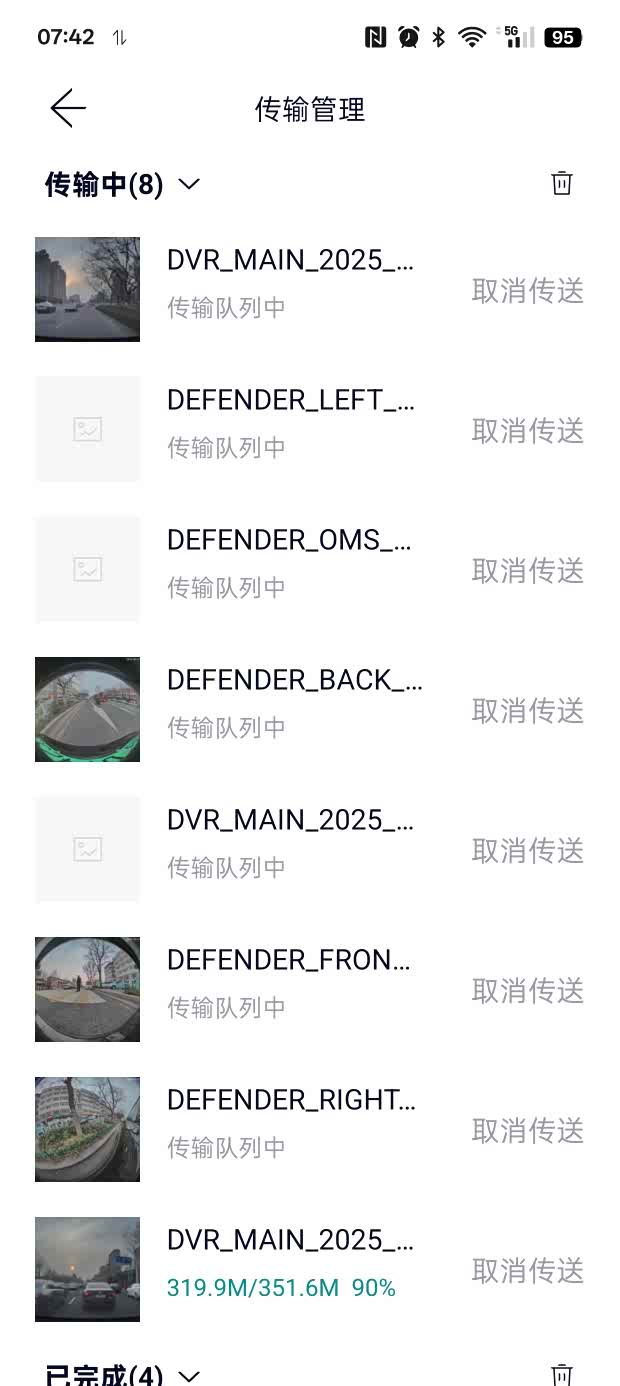620x1386 pixels.
Task: Delete all items in 传输中 list
Action: pyautogui.click(x=562, y=183)
